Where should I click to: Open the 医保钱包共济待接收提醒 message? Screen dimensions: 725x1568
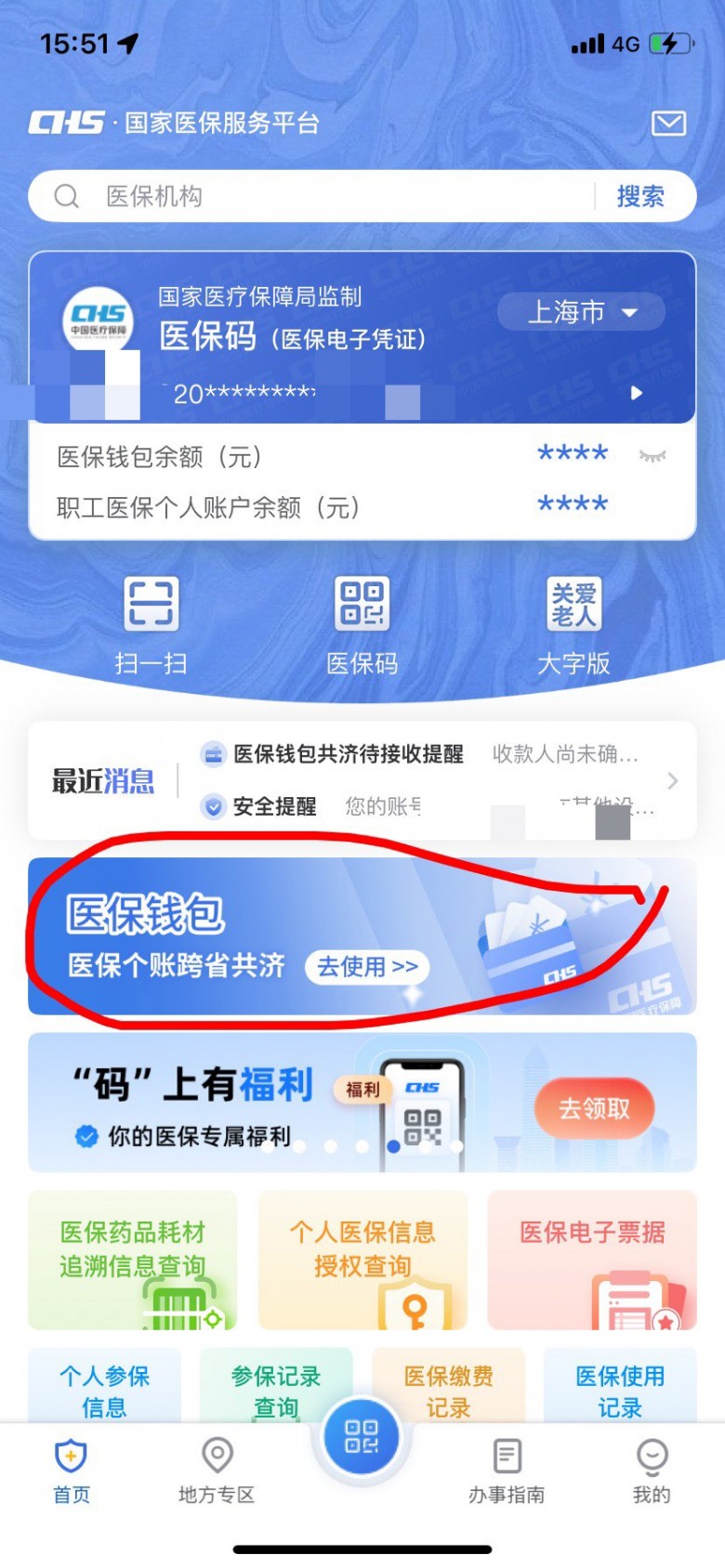348,754
